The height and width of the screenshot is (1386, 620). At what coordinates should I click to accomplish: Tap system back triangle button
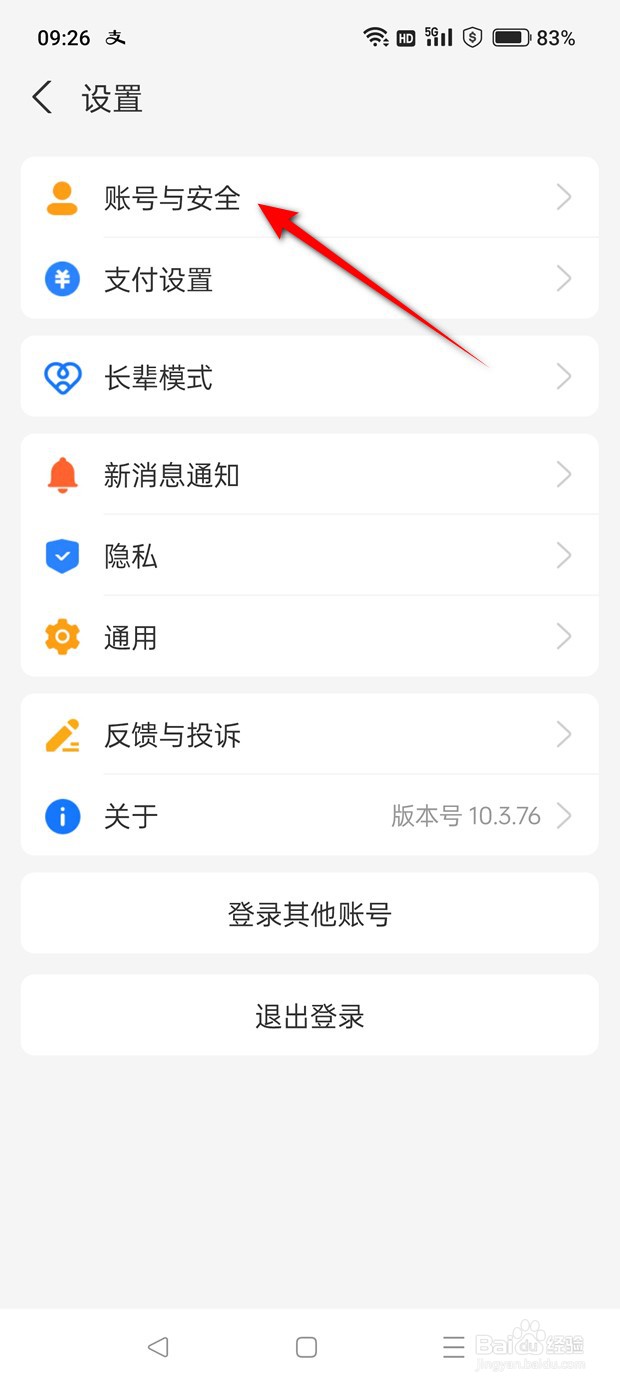tap(158, 1347)
